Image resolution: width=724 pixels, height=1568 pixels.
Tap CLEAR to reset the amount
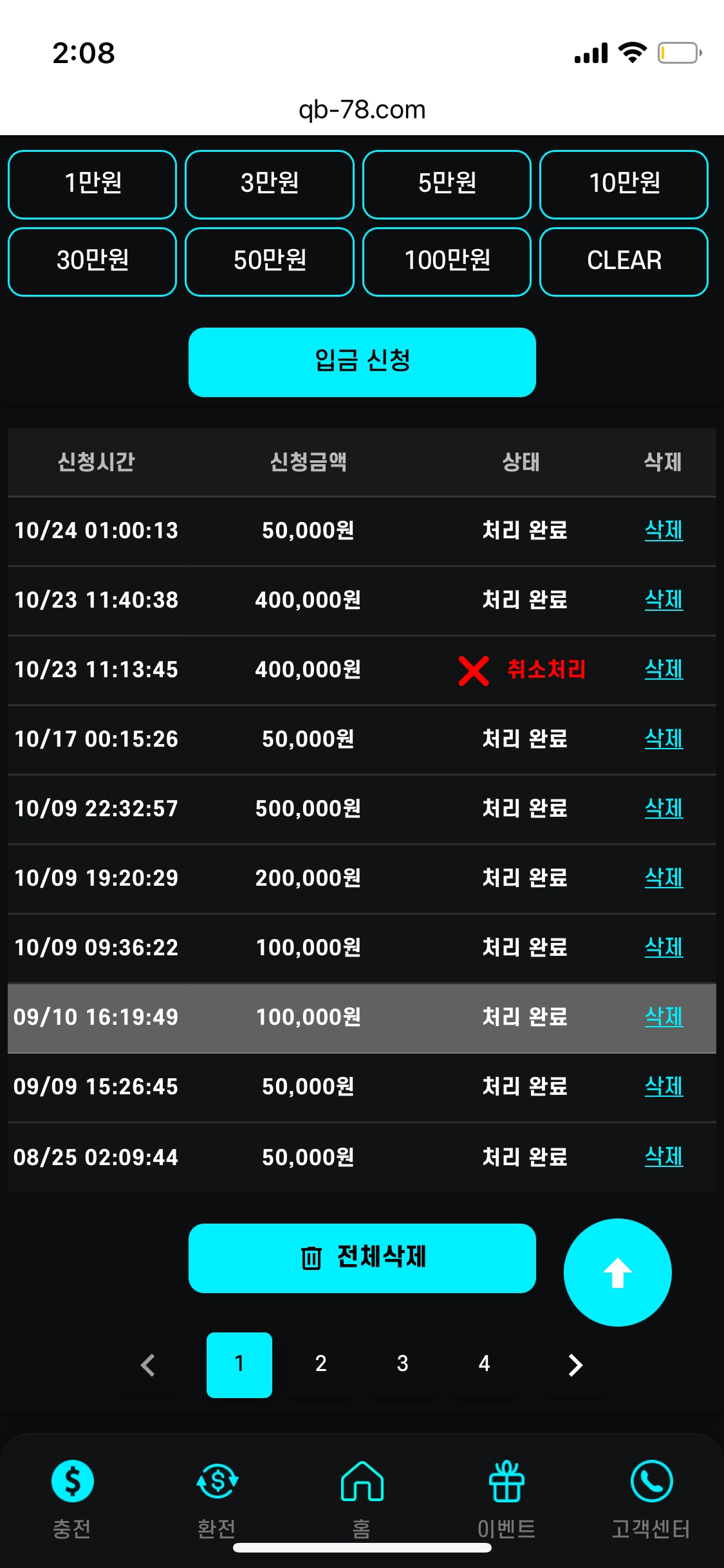(624, 261)
